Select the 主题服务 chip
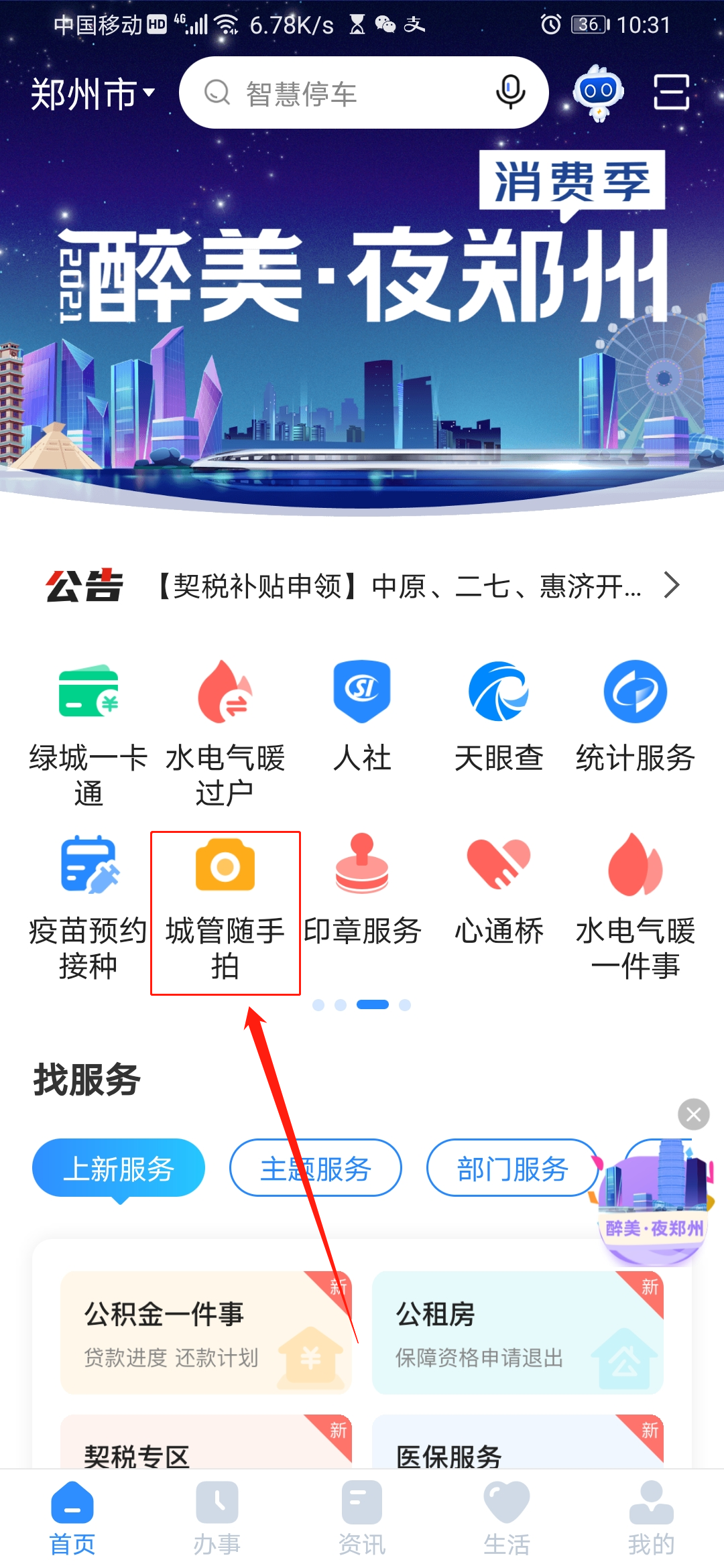This screenshot has width=724, height=1568. (x=315, y=1168)
